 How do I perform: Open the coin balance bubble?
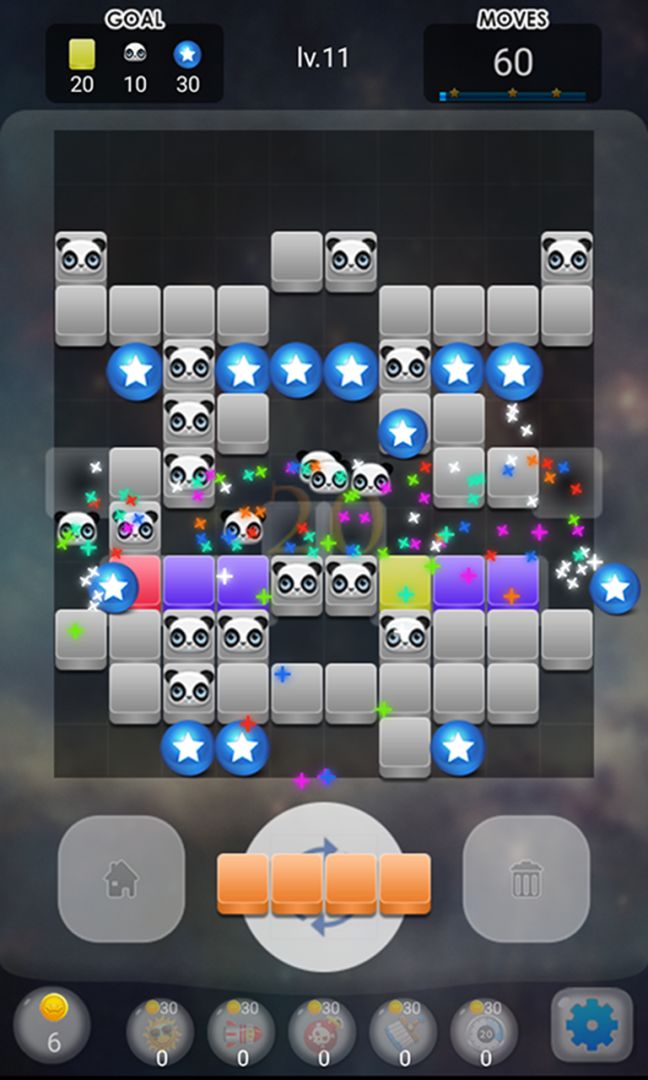53,1025
